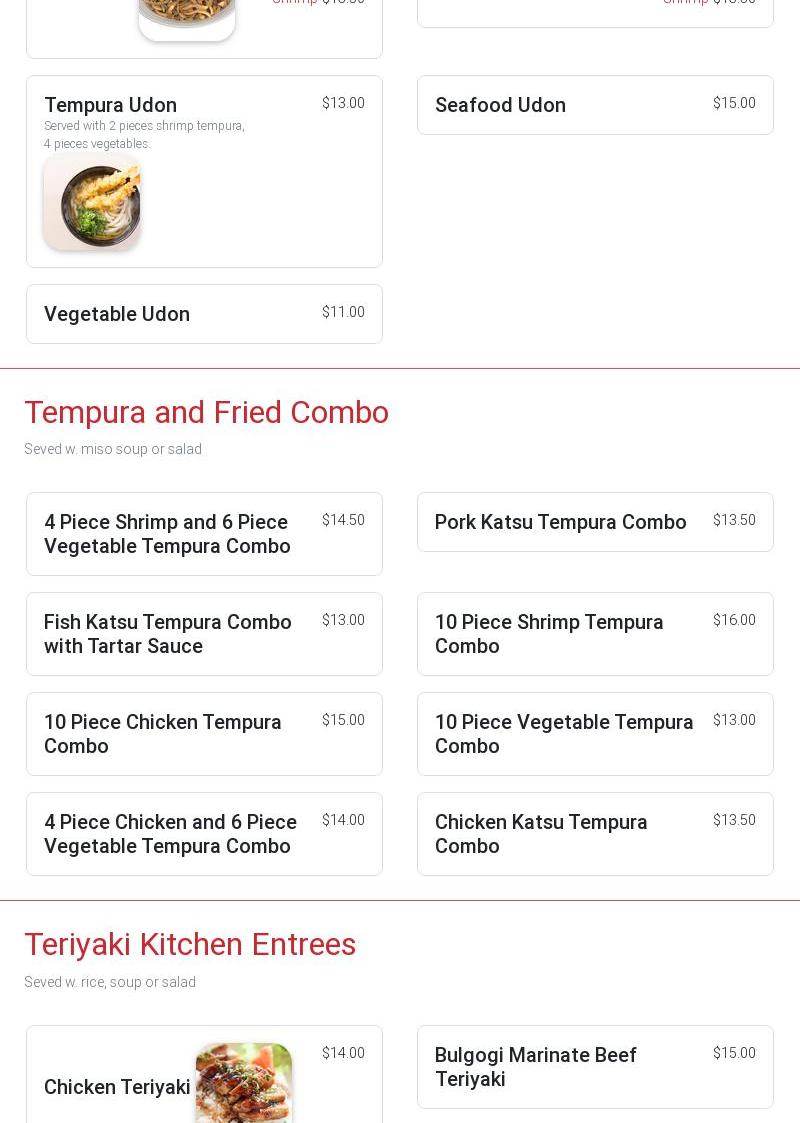Select Seafood Udon for $15.00
800x1123 pixels.
[x=595, y=105]
